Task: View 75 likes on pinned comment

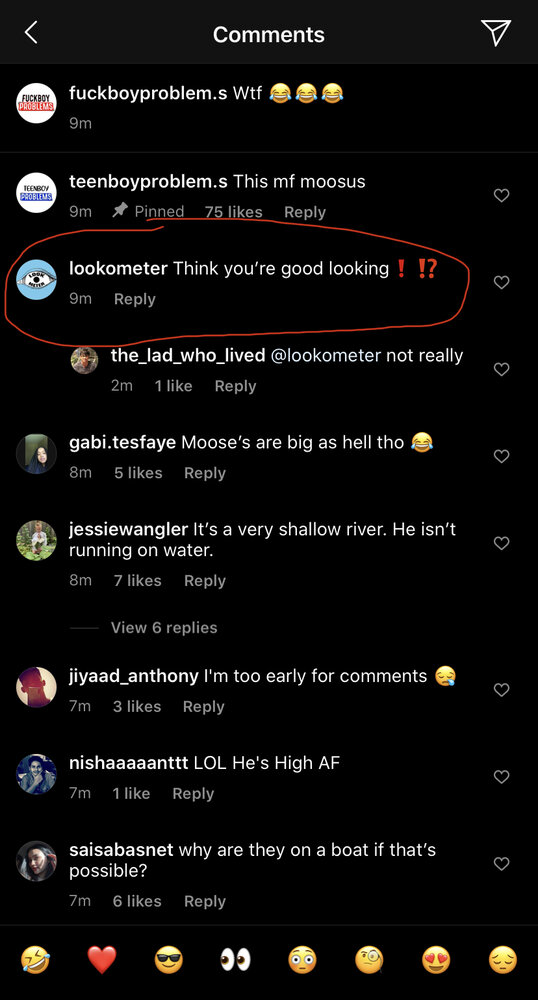Action: [x=233, y=212]
